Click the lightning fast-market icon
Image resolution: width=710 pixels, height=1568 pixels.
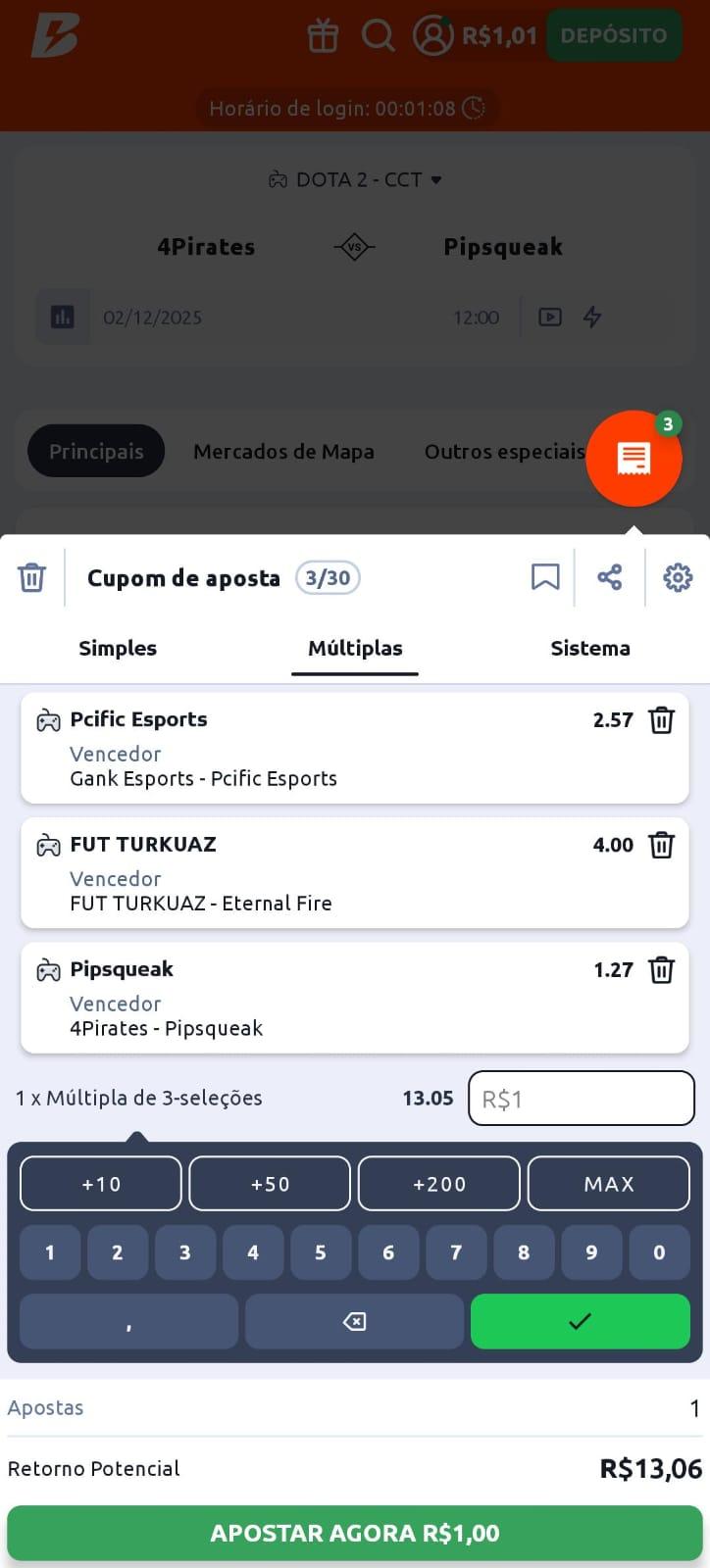[592, 317]
